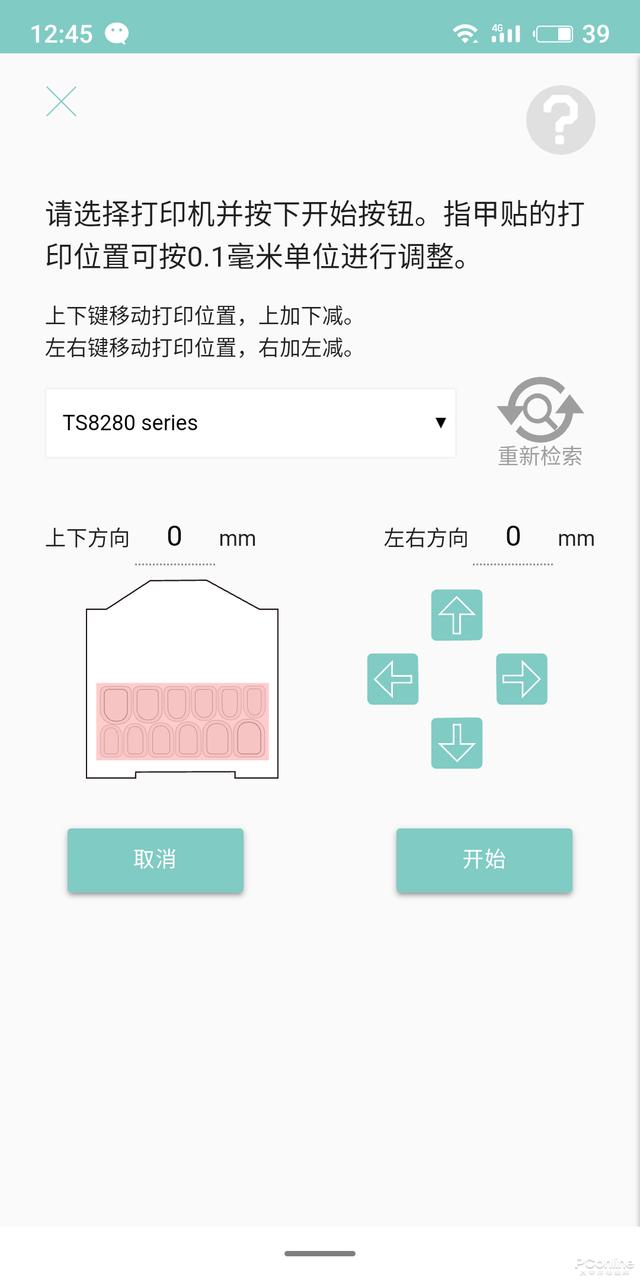Viewport: 640px width, 1280px height.
Task: Edit the 左右方向 value field
Action: click(x=513, y=539)
